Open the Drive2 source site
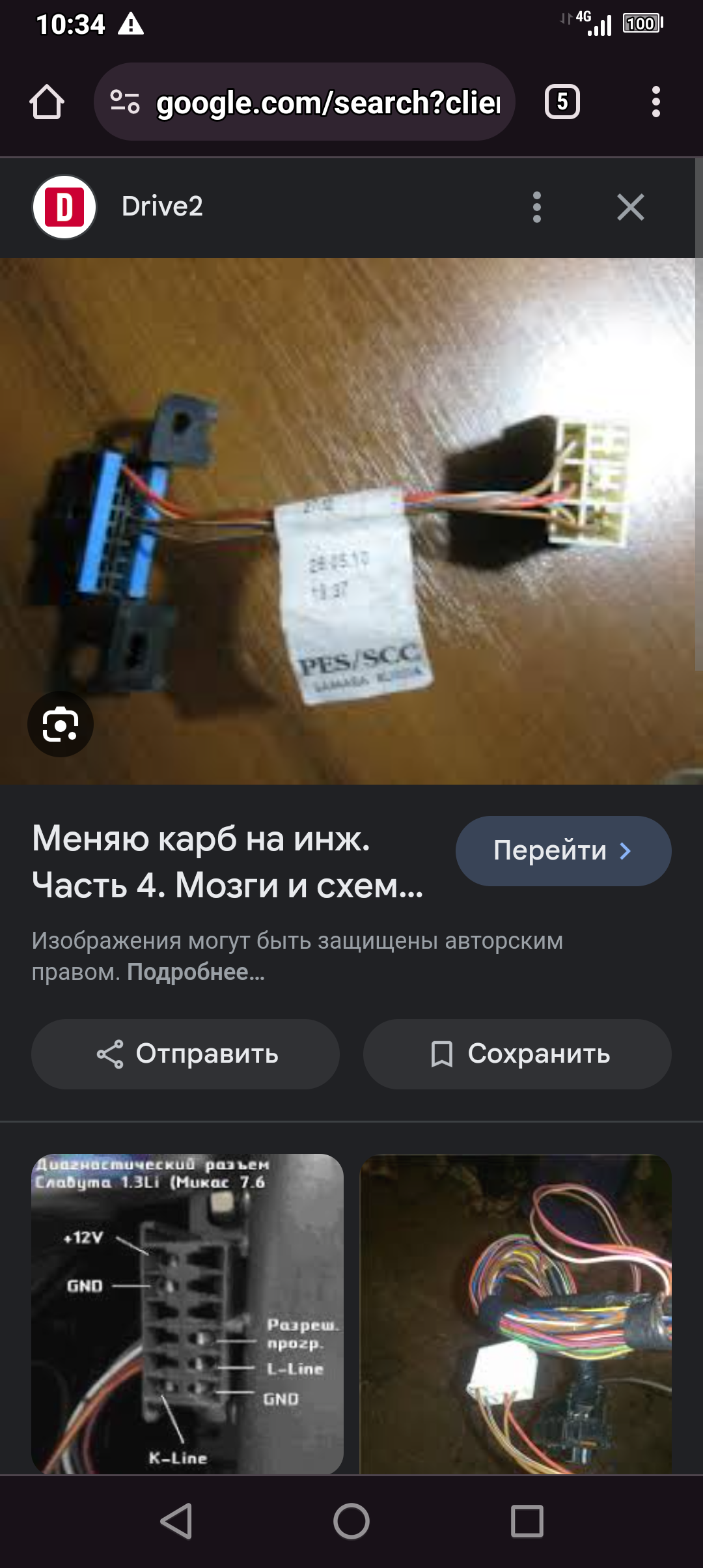The width and height of the screenshot is (703, 1568). coord(162,207)
